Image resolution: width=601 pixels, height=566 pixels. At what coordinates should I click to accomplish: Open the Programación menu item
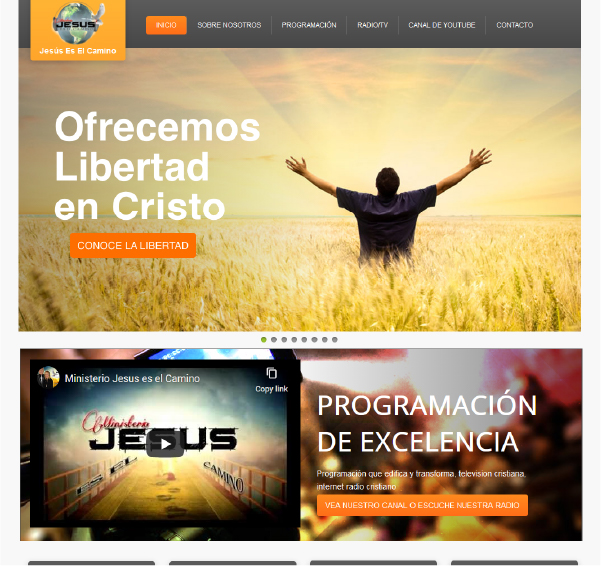309,25
